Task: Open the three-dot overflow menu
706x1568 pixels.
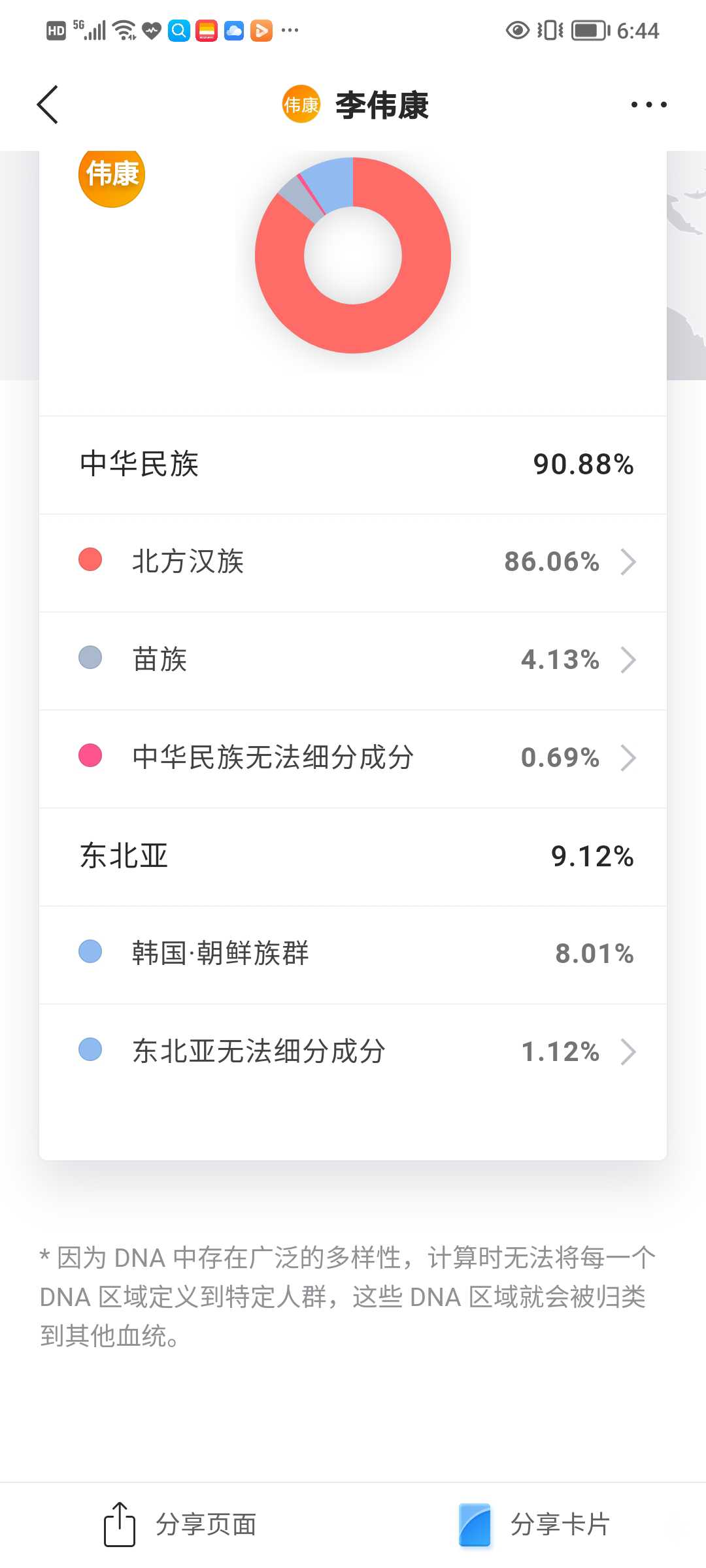Action: tap(648, 105)
